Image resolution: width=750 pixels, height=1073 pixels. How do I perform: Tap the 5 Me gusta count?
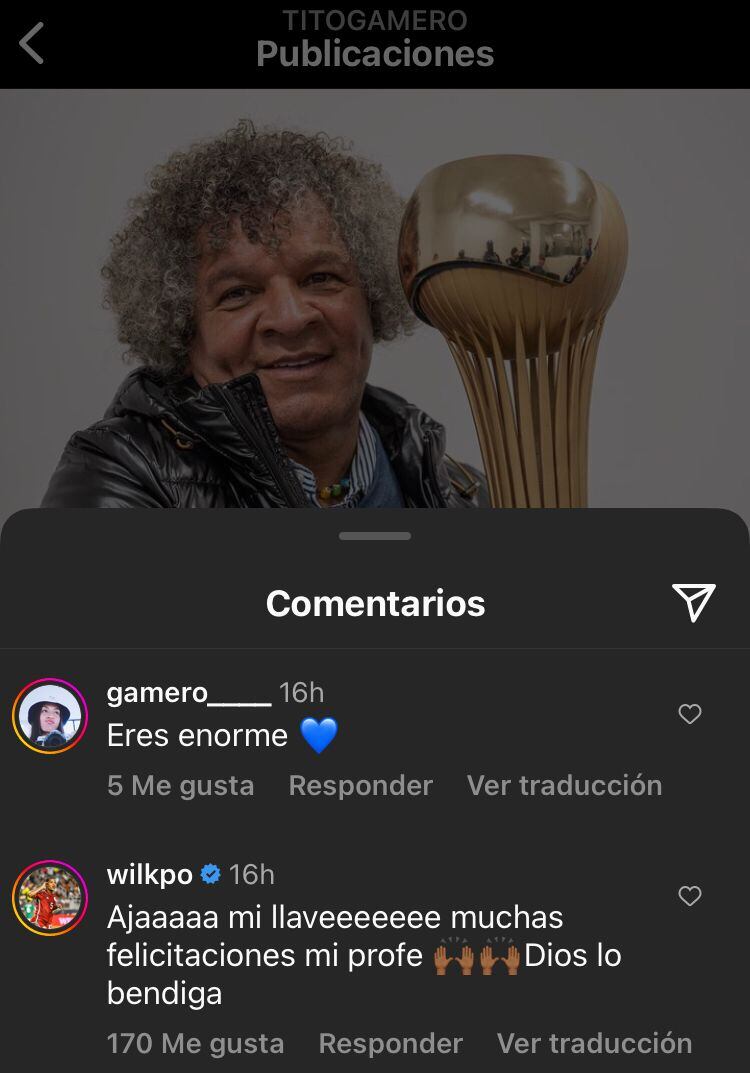(x=180, y=785)
